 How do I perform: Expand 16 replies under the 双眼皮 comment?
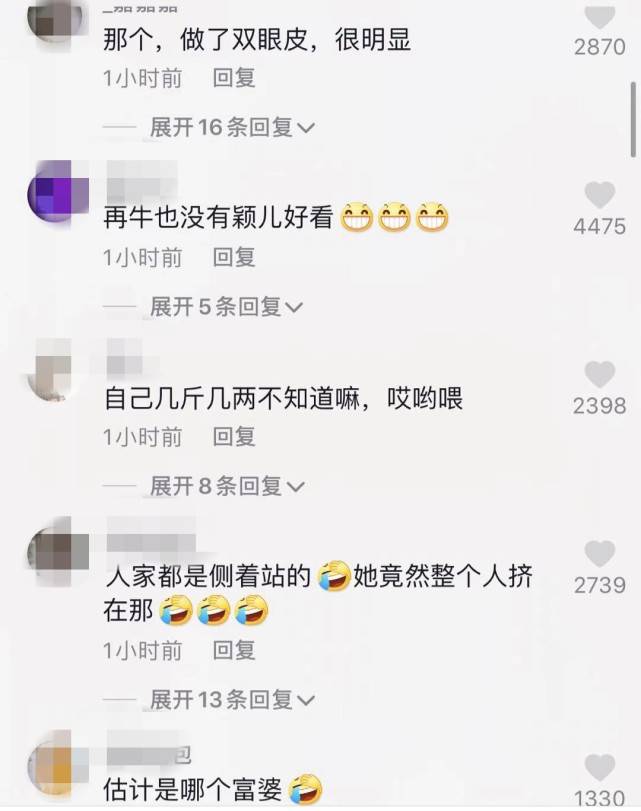232,127
